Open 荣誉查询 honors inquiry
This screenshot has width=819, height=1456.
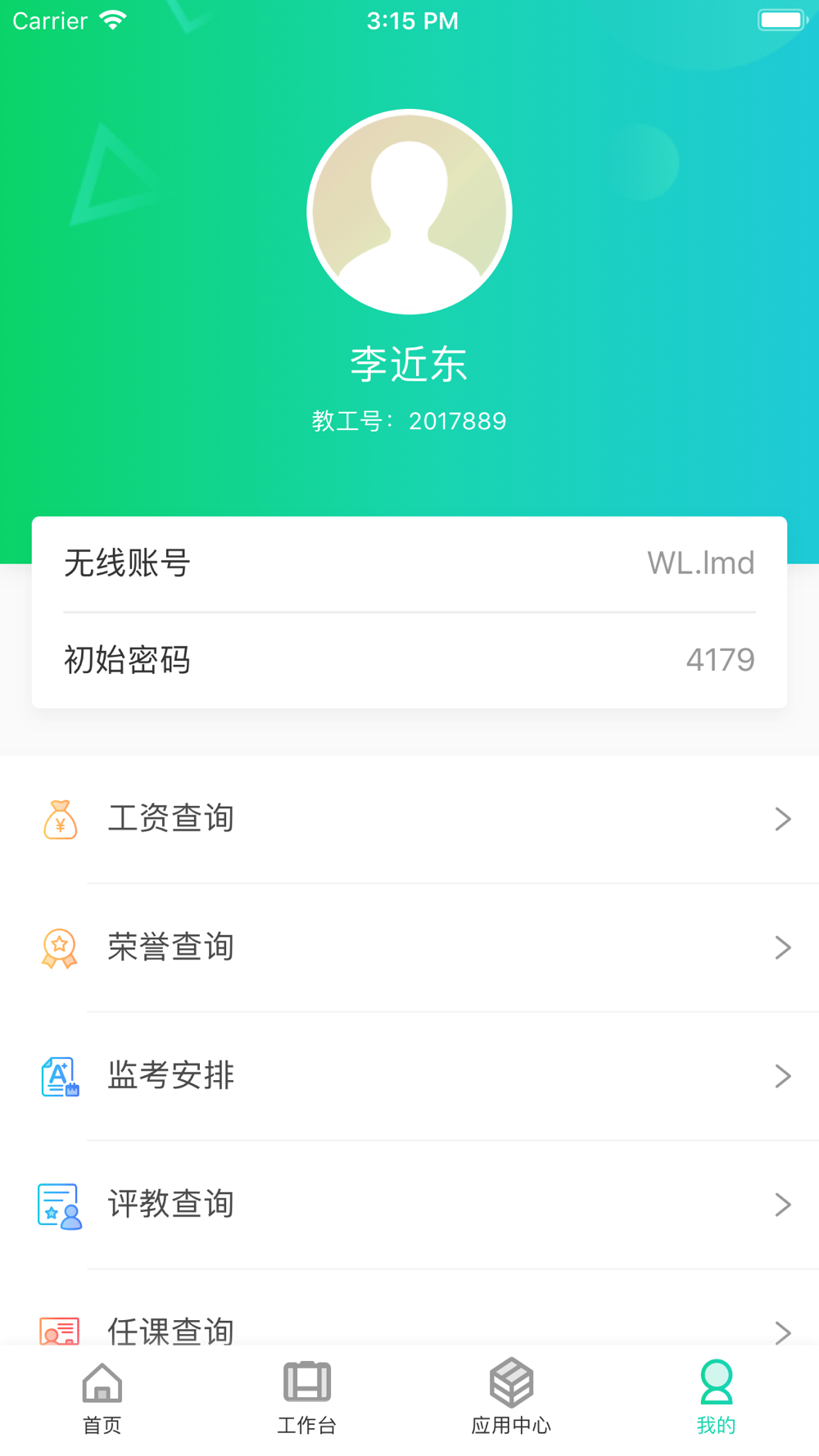409,947
